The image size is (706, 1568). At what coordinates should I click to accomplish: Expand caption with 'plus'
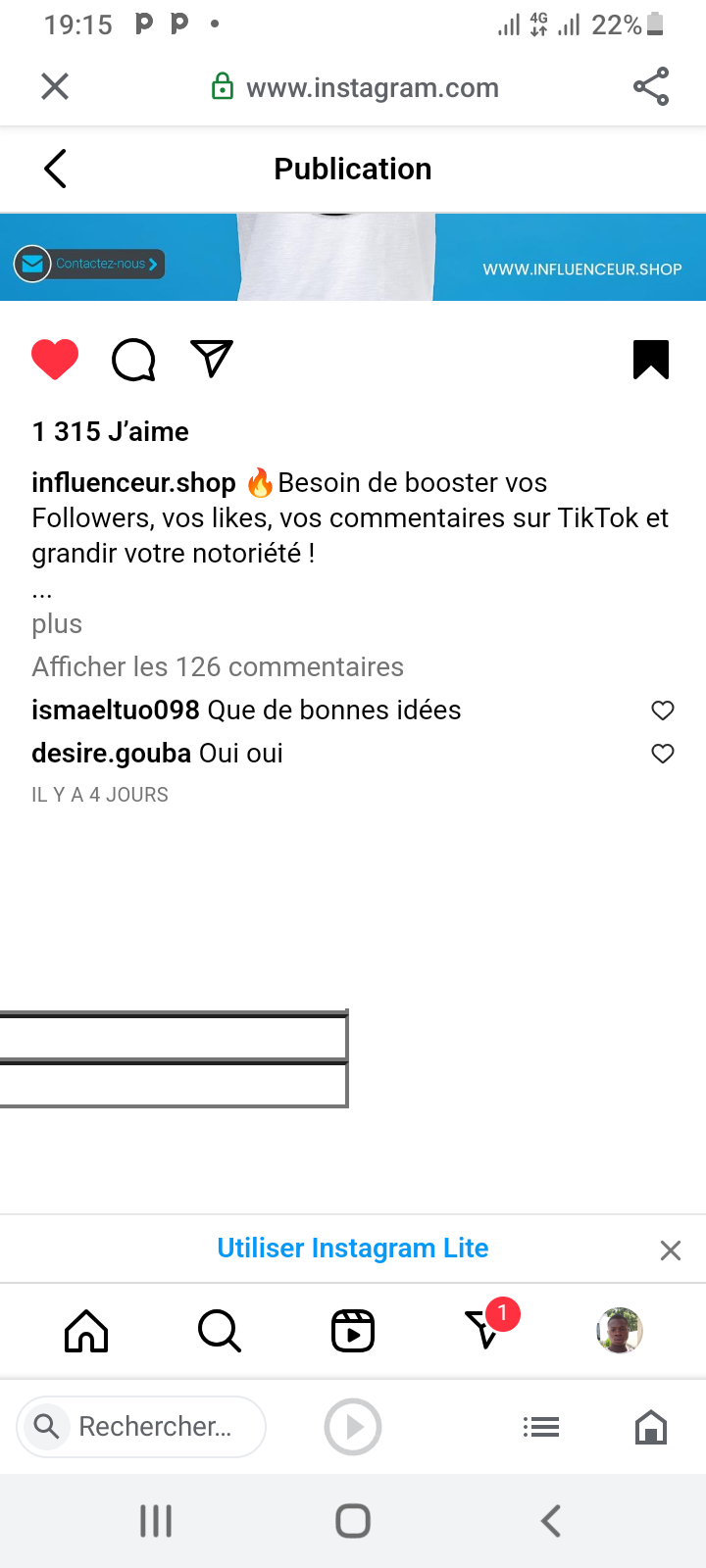point(57,624)
